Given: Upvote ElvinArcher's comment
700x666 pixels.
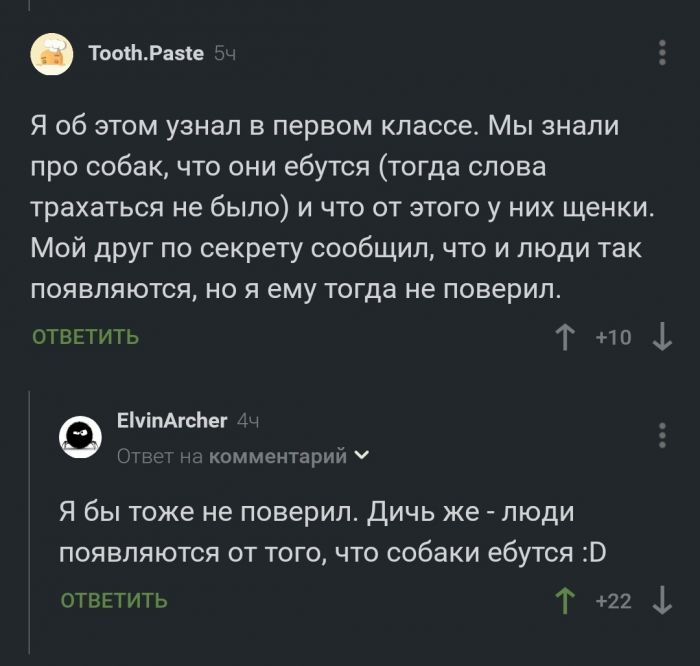Looking at the screenshot, I should (567, 601).
